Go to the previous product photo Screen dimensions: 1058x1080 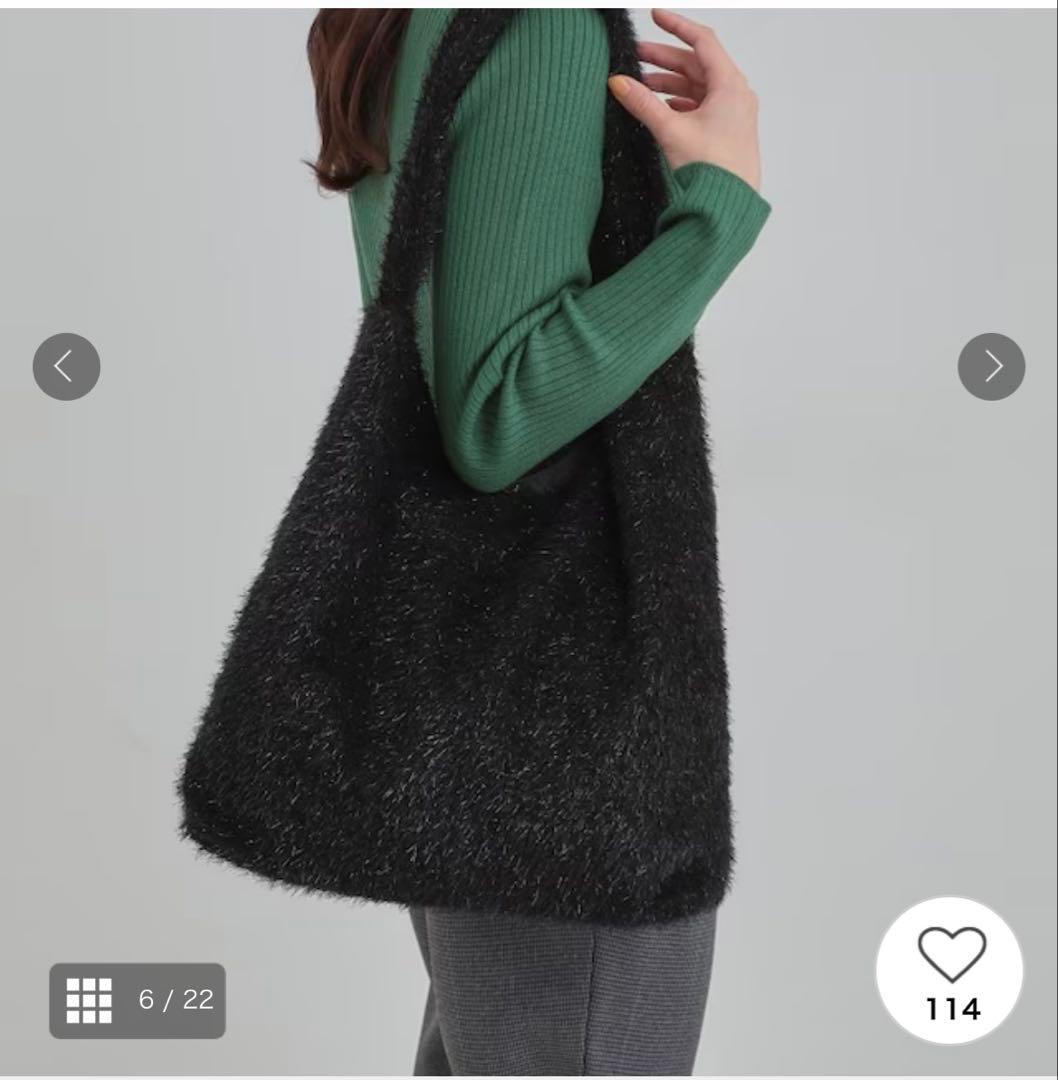[x=66, y=366]
